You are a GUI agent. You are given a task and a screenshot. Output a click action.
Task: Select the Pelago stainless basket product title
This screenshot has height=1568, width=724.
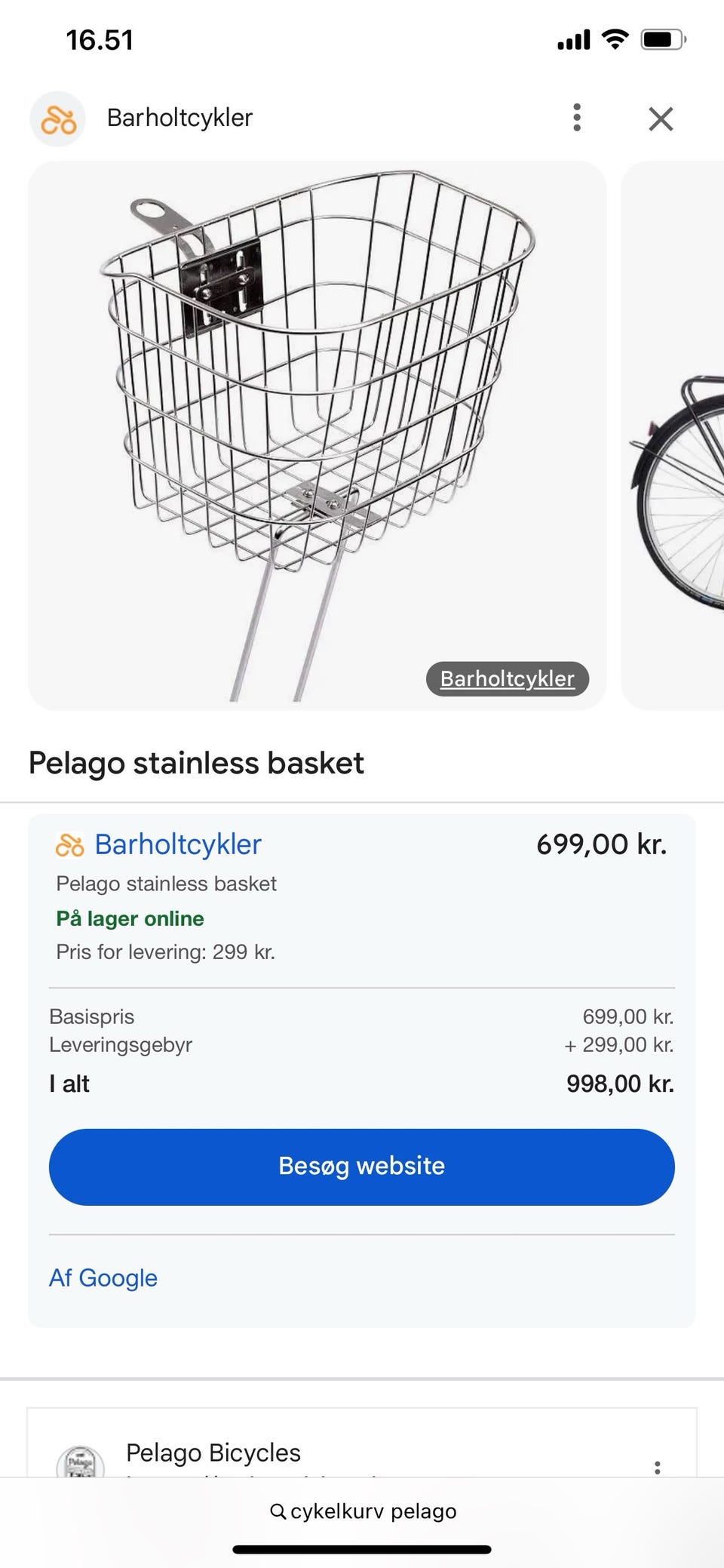tap(196, 763)
